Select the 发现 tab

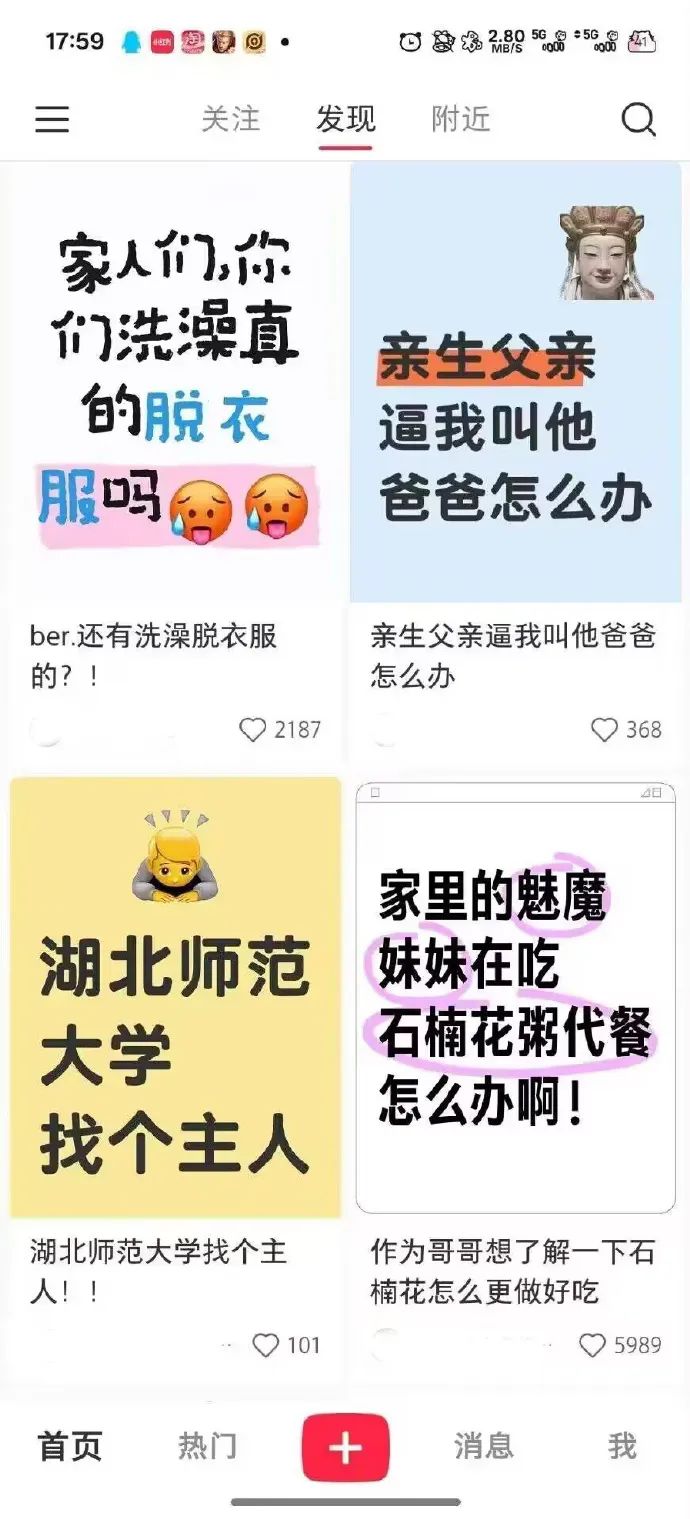[346, 119]
